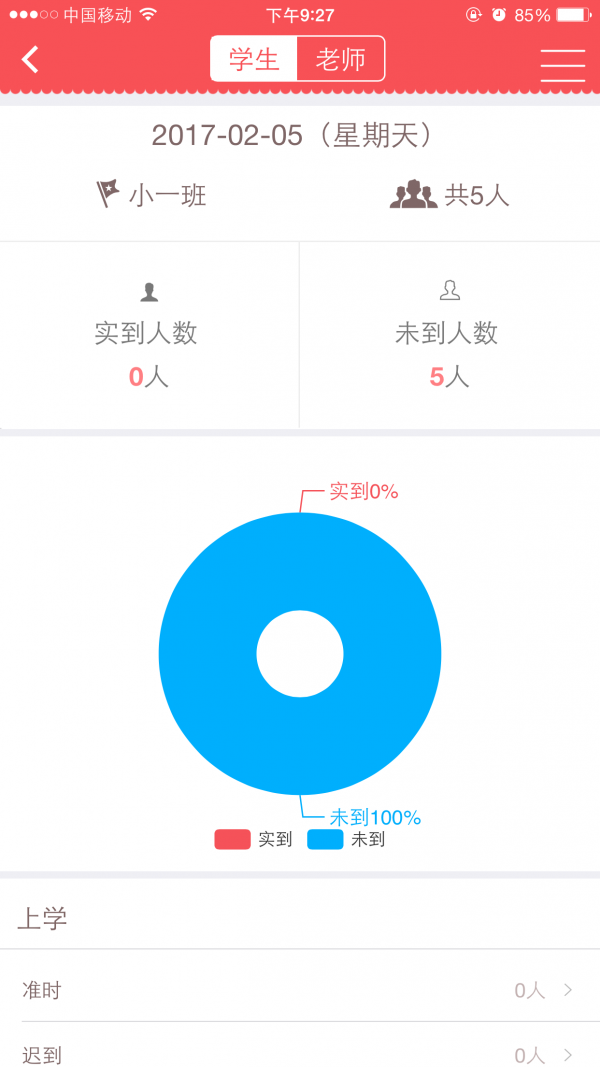Open the 迟到 attendance row

tap(300, 1052)
